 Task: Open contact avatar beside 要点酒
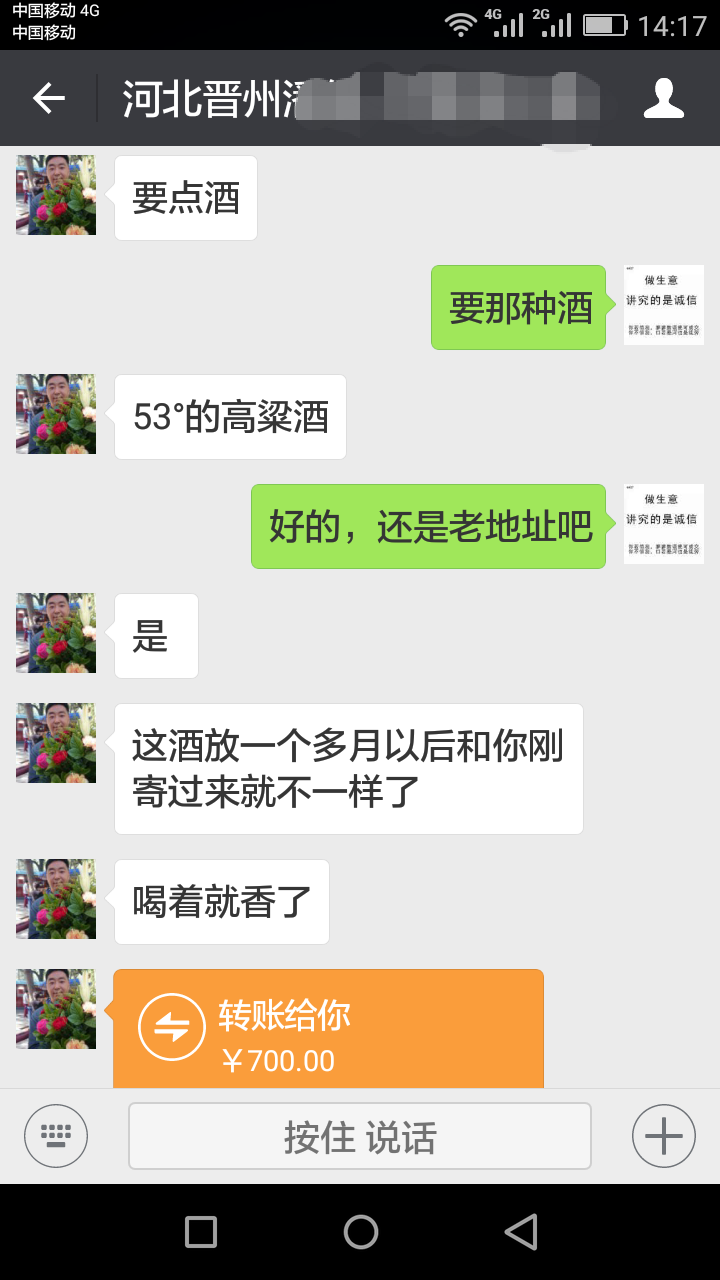56,195
